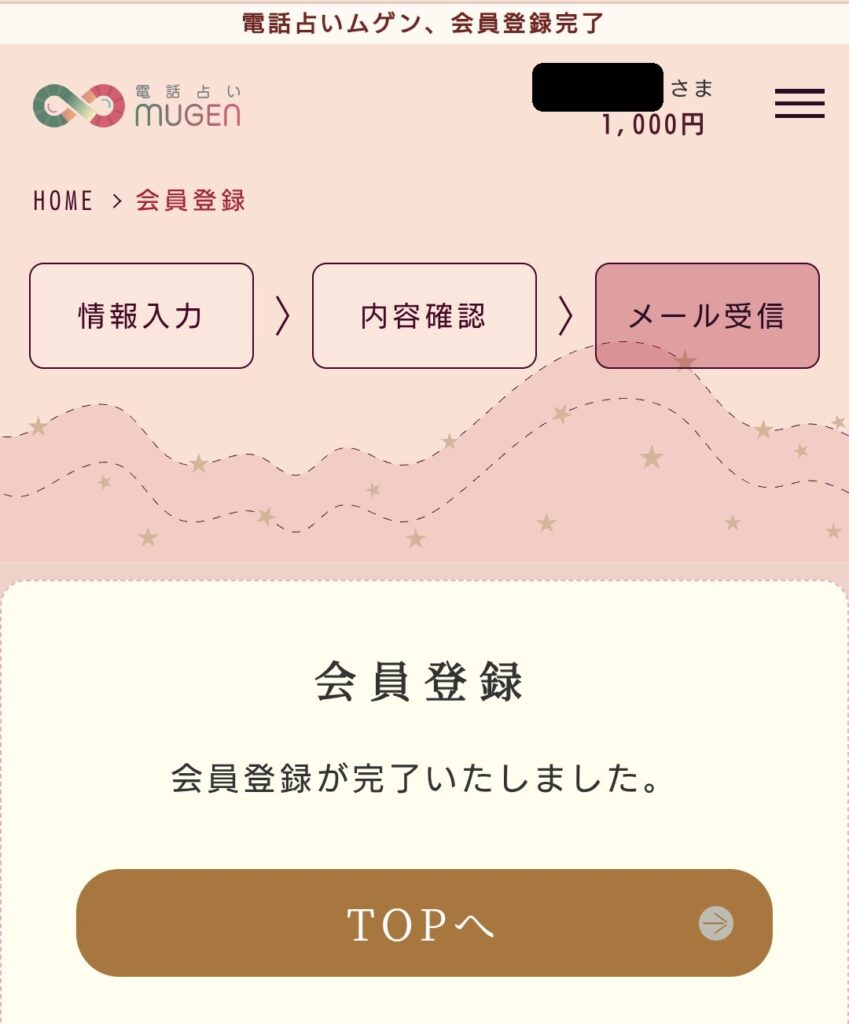Select the 情報入力 step indicator
Viewport: 849px width, 1024px height.
(x=141, y=315)
